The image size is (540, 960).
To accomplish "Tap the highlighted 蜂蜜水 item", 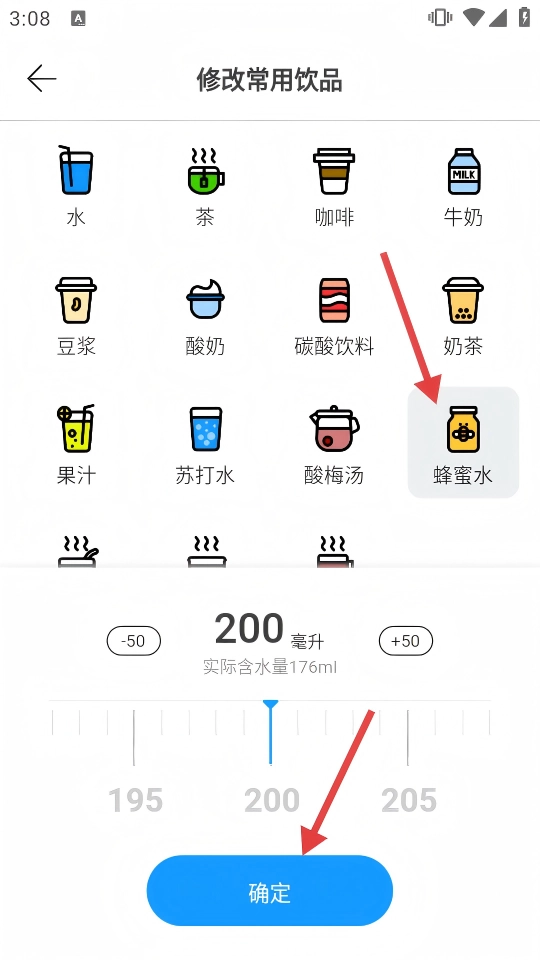I will (463, 443).
